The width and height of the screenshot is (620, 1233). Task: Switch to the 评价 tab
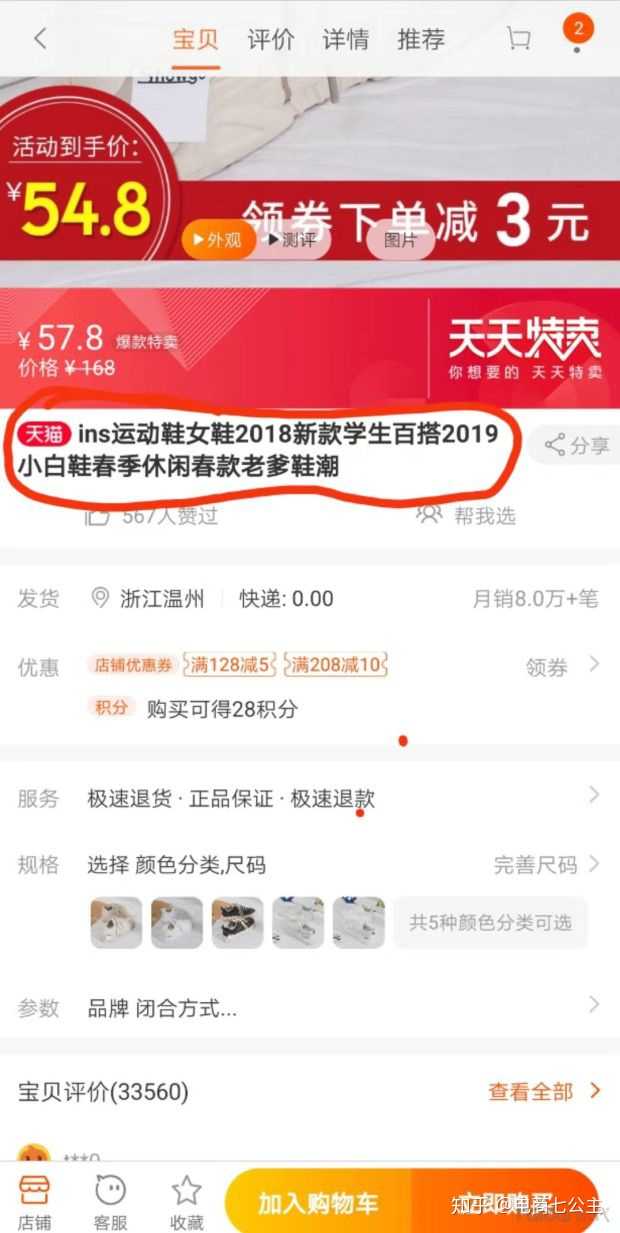coord(271,39)
